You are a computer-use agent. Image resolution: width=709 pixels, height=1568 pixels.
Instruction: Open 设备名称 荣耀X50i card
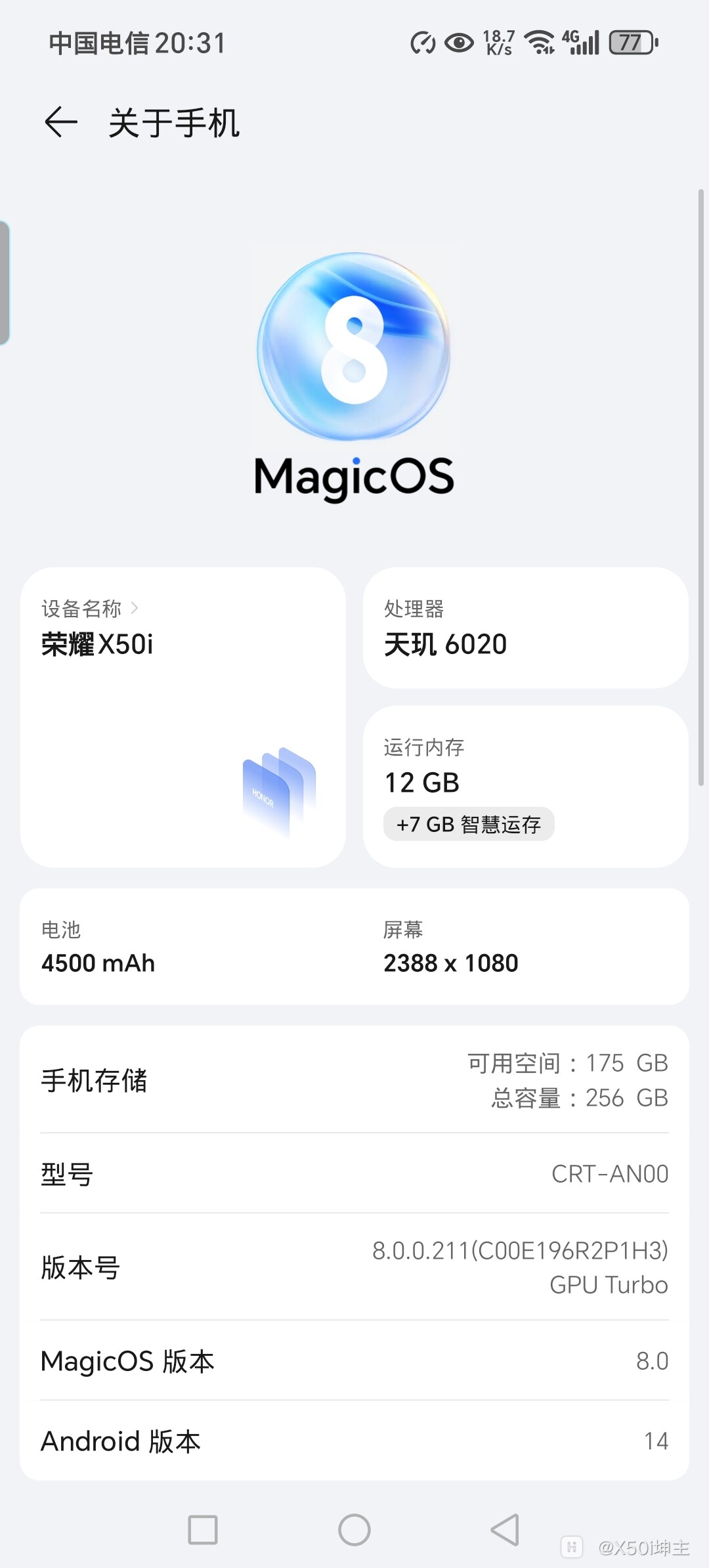click(x=183, y=717)
